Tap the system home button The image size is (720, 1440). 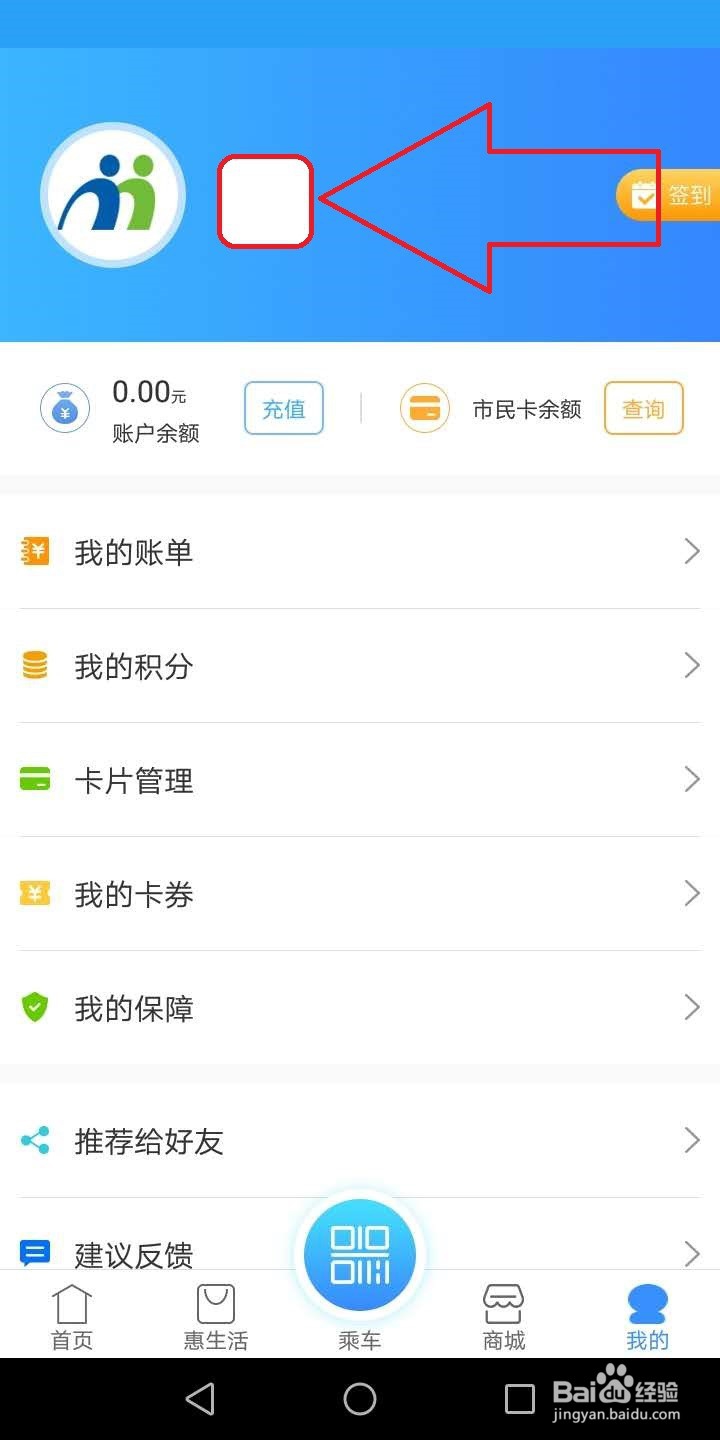360,1398
